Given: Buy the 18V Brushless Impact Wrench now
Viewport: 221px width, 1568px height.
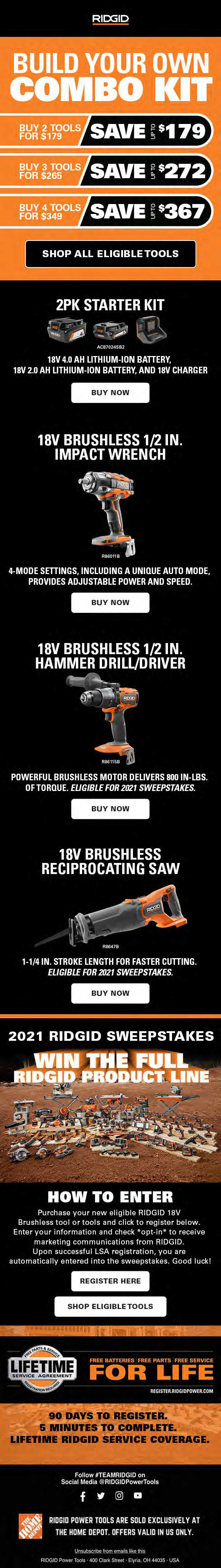Looking at the screenshot, I should tap(110, 602).
